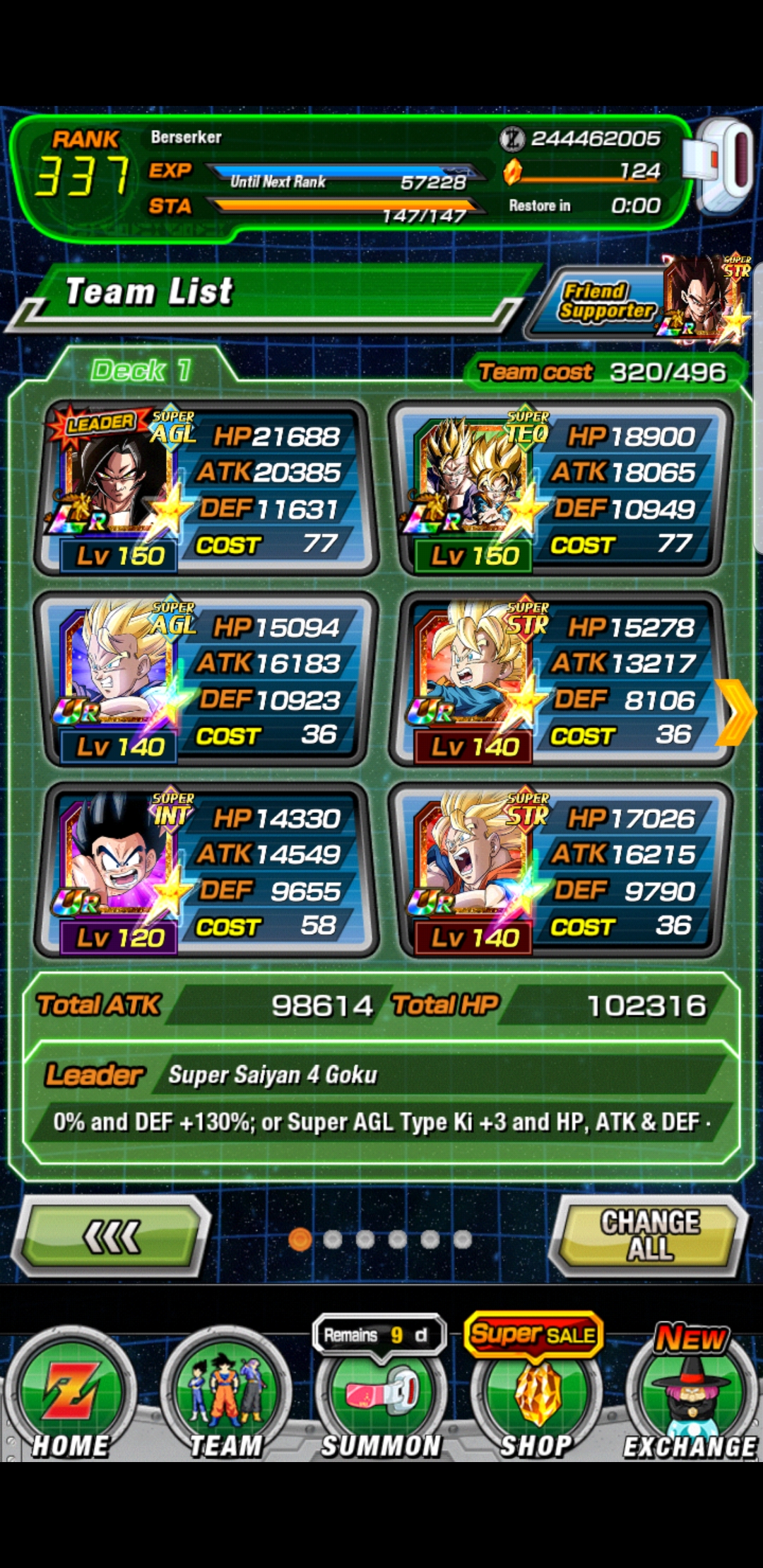Select the Super INT card at Lv 120
Image resolution: width=763 pixels, height=1568 pixels.
click(206, 870)
